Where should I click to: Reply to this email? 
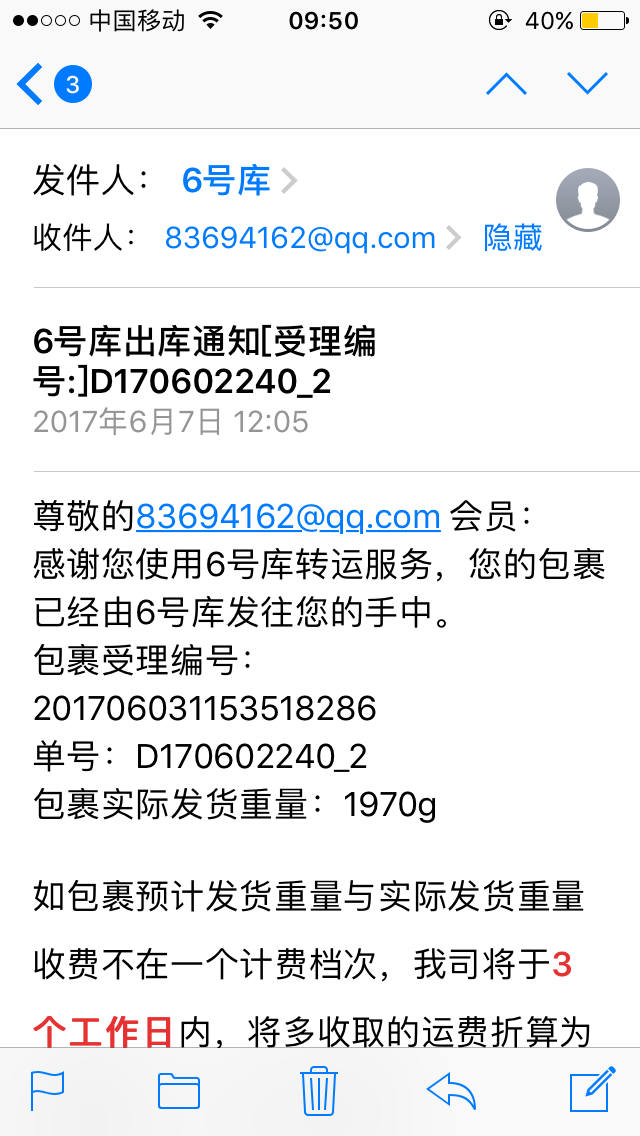point(451,1091)
